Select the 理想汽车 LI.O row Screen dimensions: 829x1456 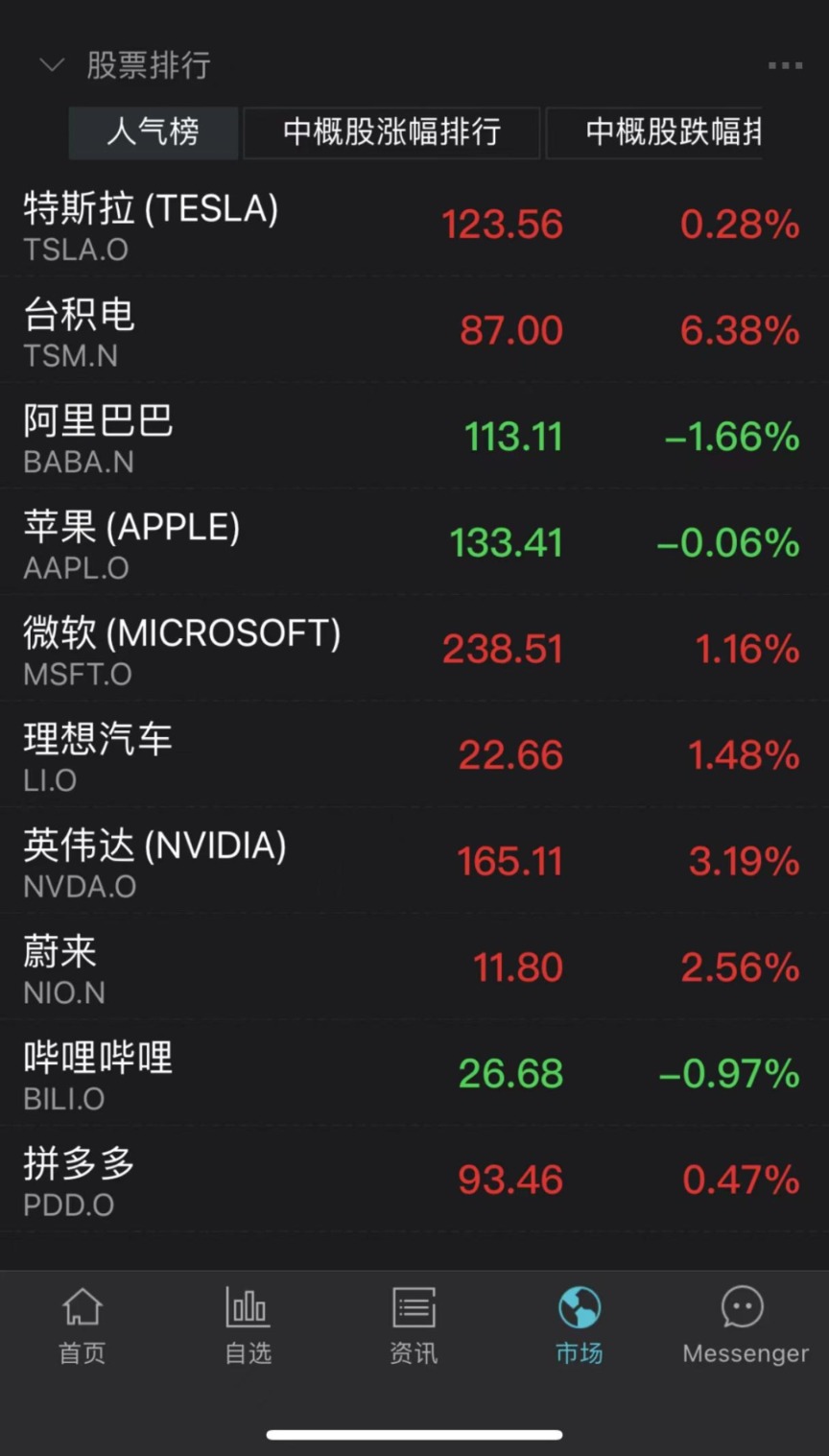coord(414,756)
